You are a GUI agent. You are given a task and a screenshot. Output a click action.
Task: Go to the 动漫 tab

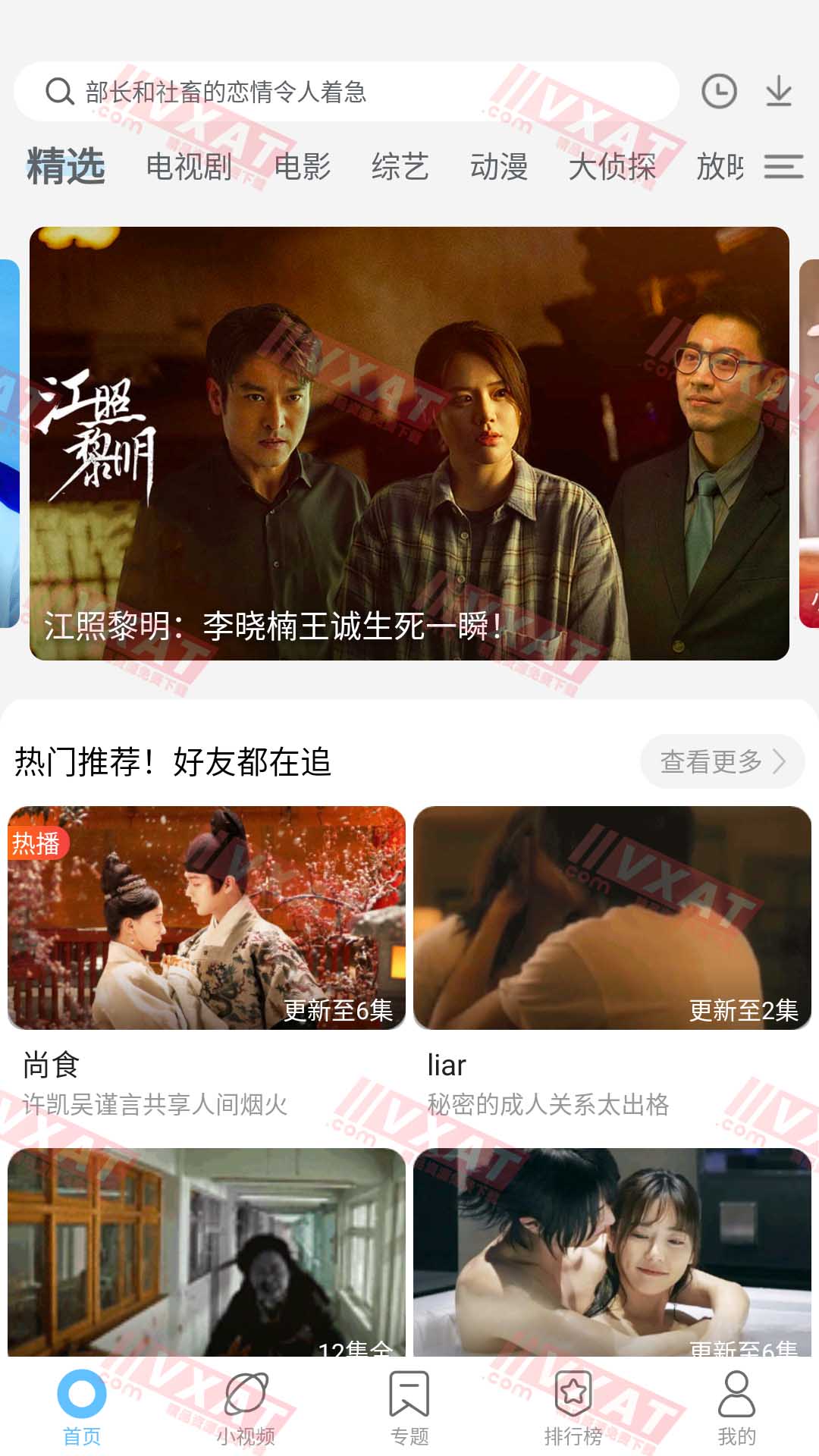click(498, 166)
